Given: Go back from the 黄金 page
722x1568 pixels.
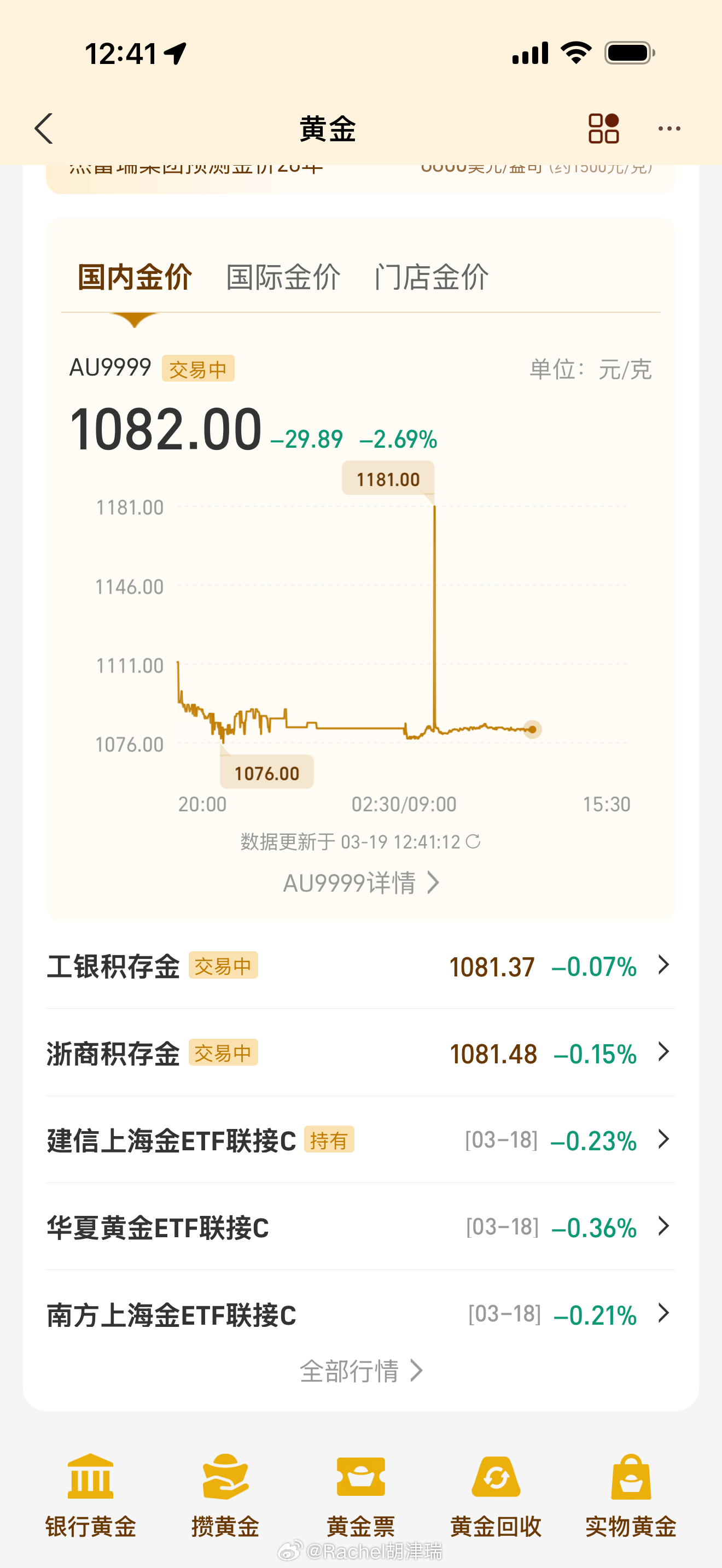Looking at the screenshot, I should (44, 128).
